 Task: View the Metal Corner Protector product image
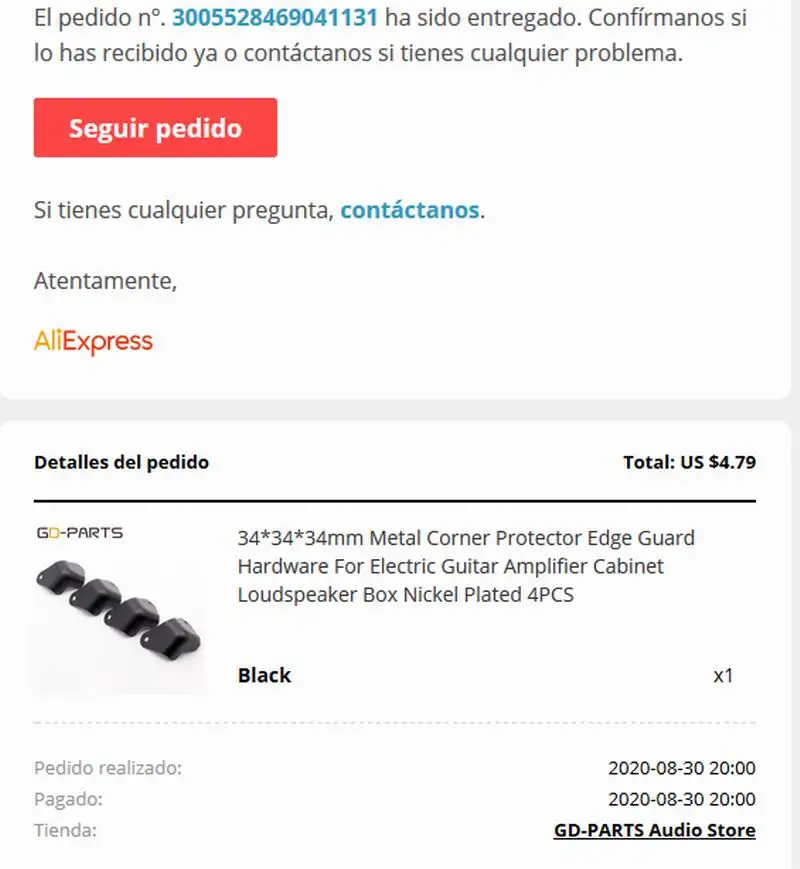coord(120,608)
